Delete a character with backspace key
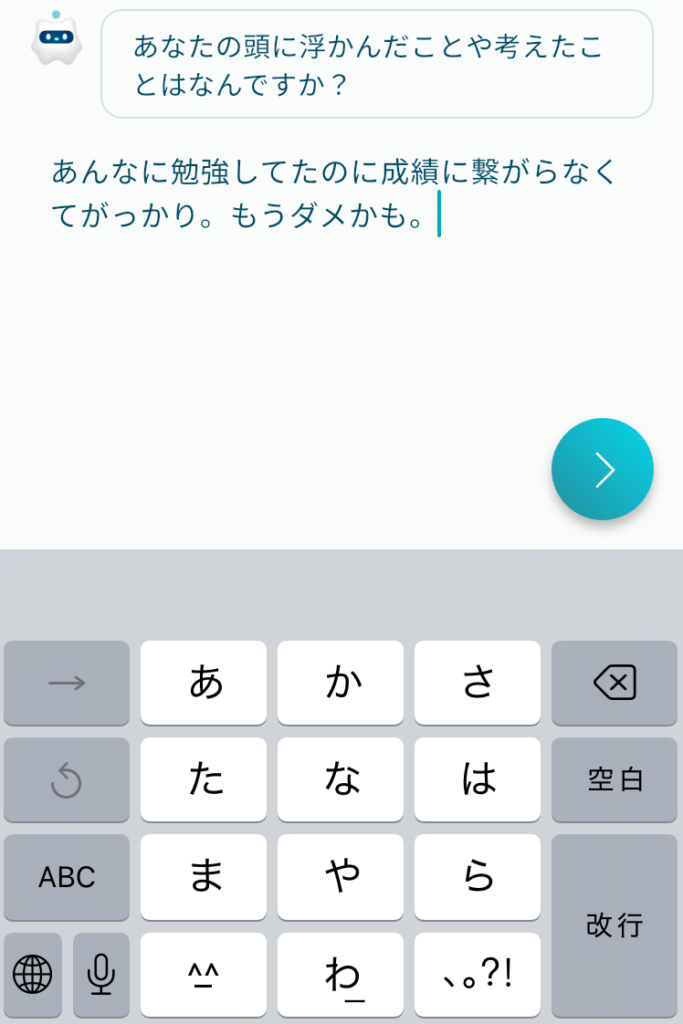 point(614,683)
